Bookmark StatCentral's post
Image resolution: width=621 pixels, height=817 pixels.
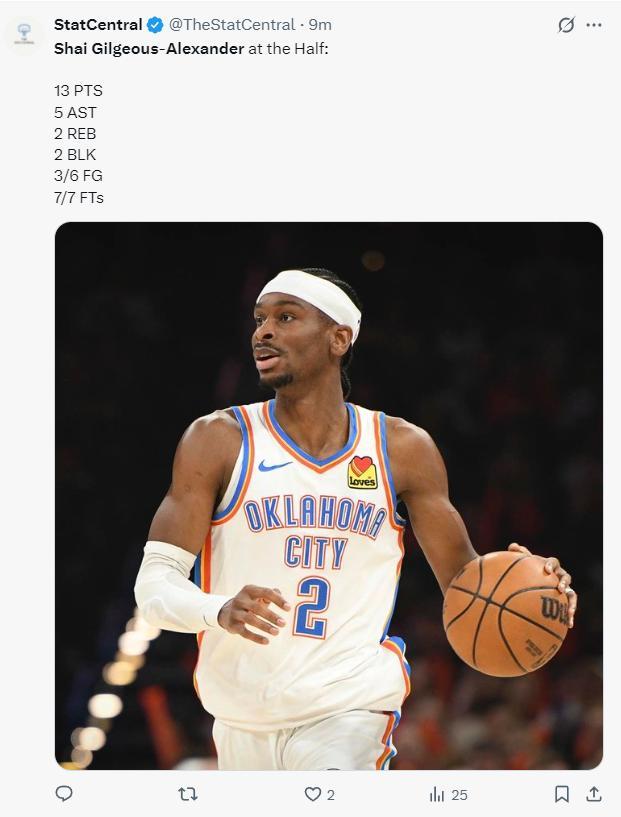point(562,794)
